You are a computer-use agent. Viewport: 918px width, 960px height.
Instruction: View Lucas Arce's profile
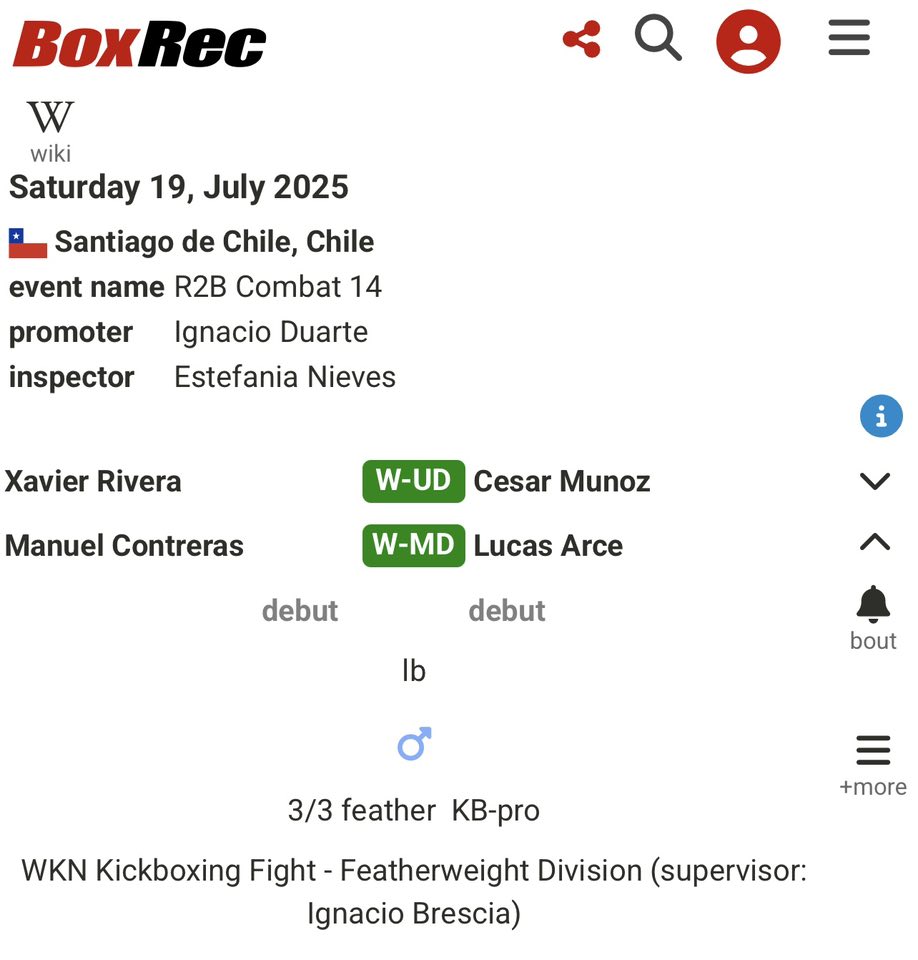pos(547,545)
